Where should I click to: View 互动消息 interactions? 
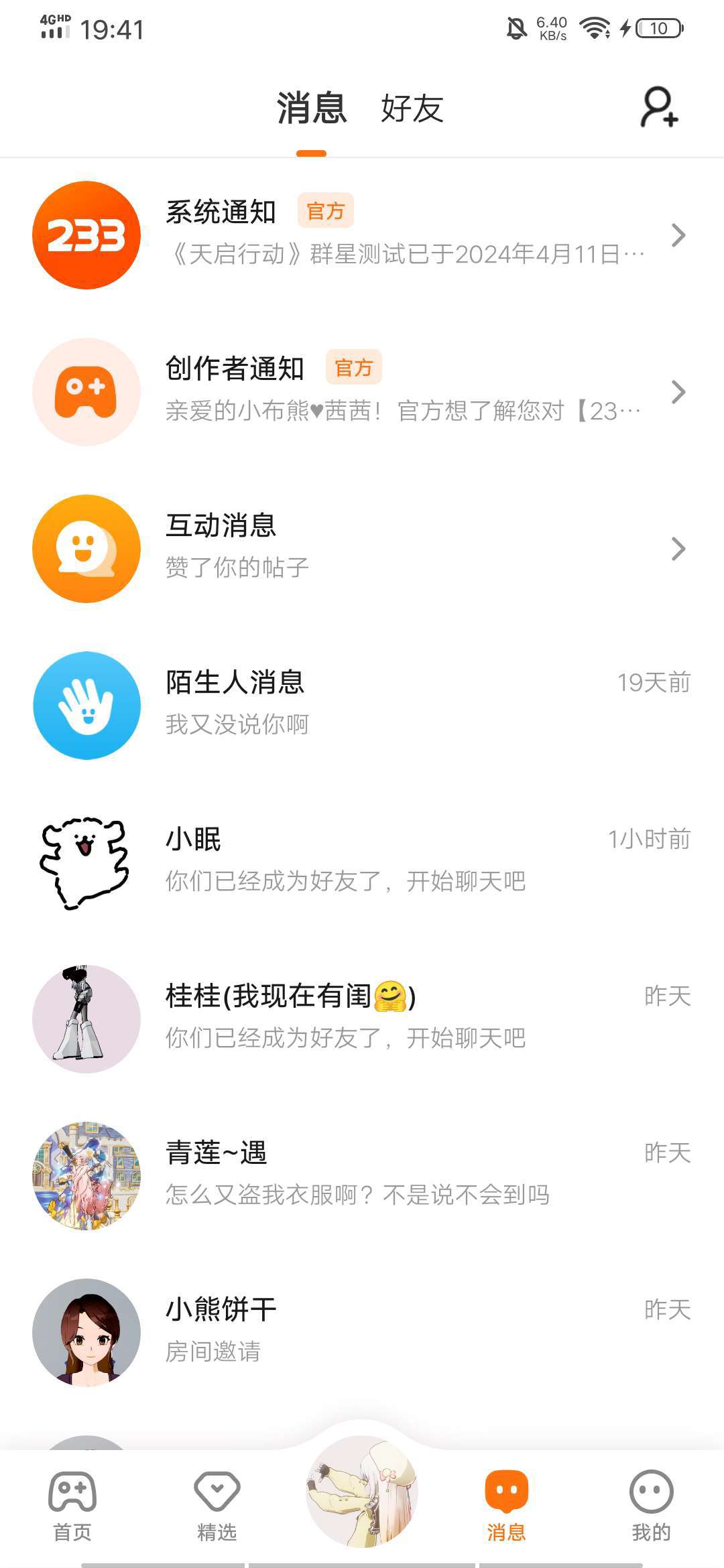pos(362,548)
